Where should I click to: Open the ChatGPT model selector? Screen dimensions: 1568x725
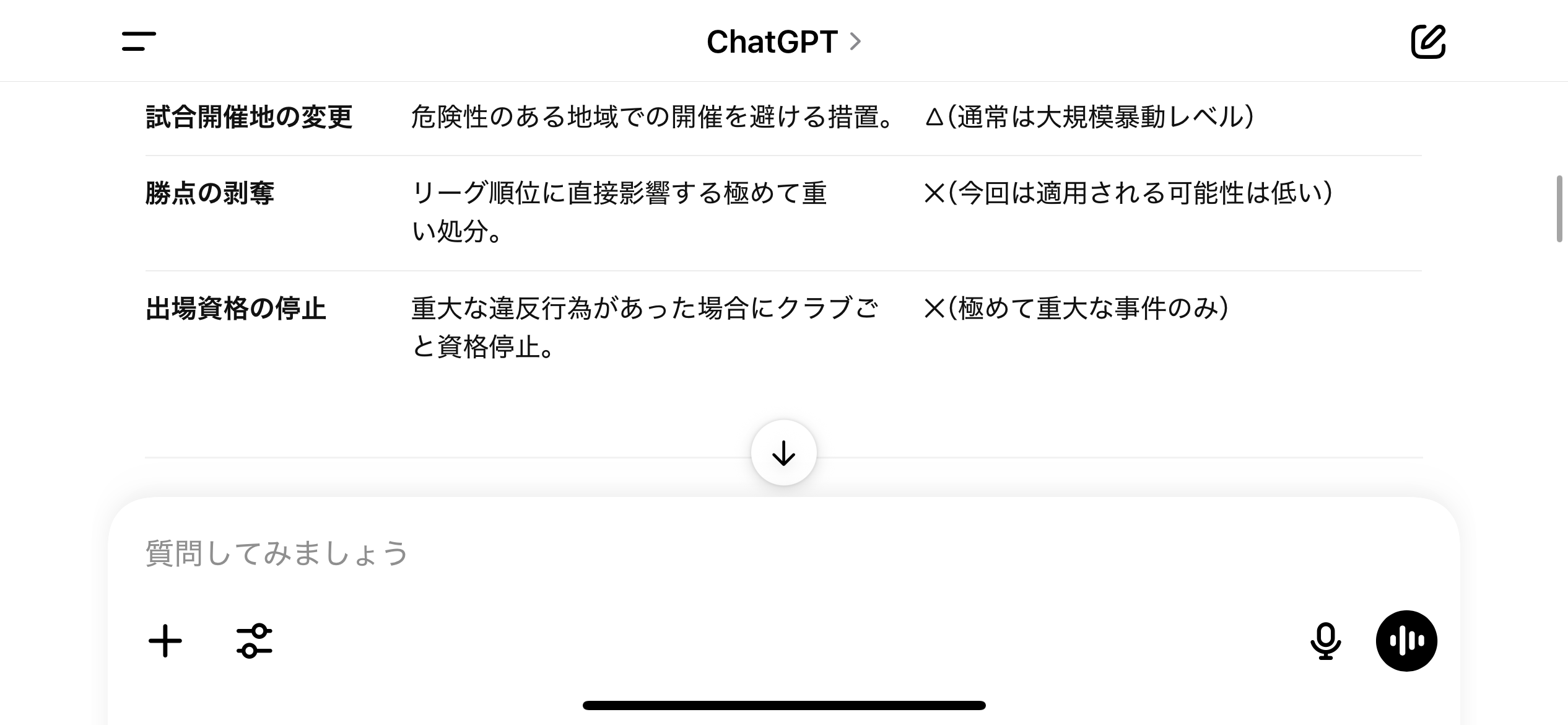783,42
